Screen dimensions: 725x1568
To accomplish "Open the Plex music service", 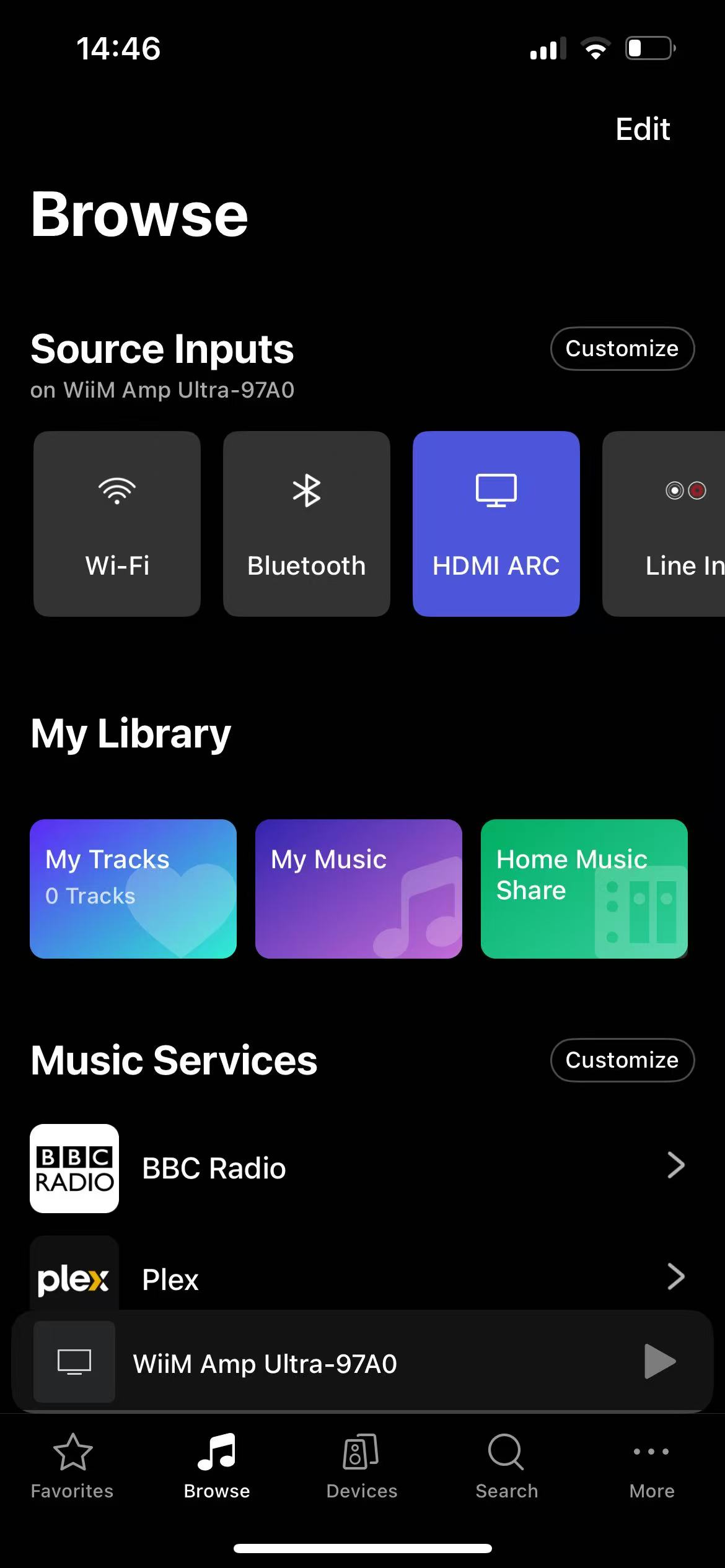I will [359, 1278].
